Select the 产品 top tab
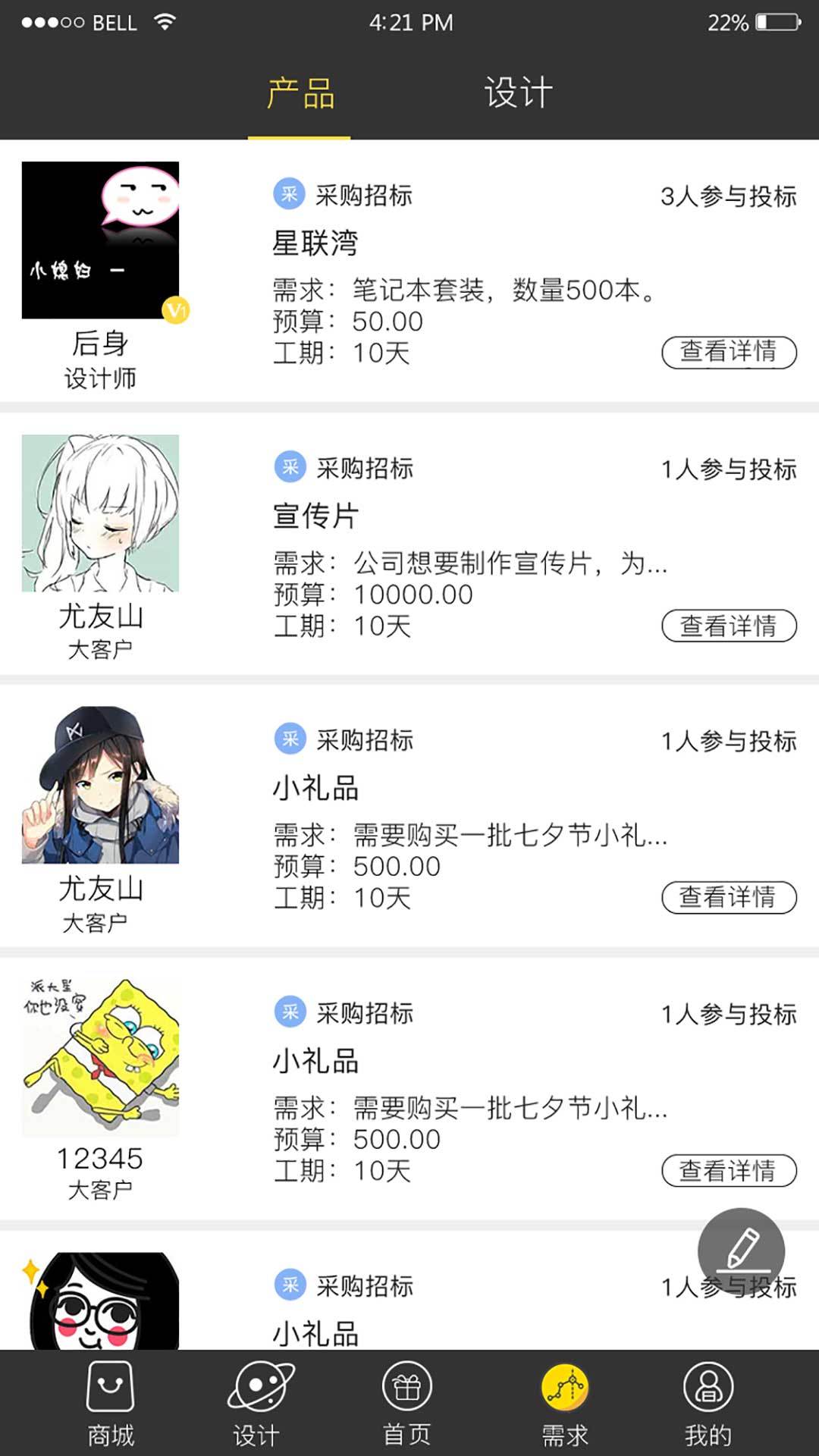Viewport: 819px width, 1456px height. (x=300, y=93)
